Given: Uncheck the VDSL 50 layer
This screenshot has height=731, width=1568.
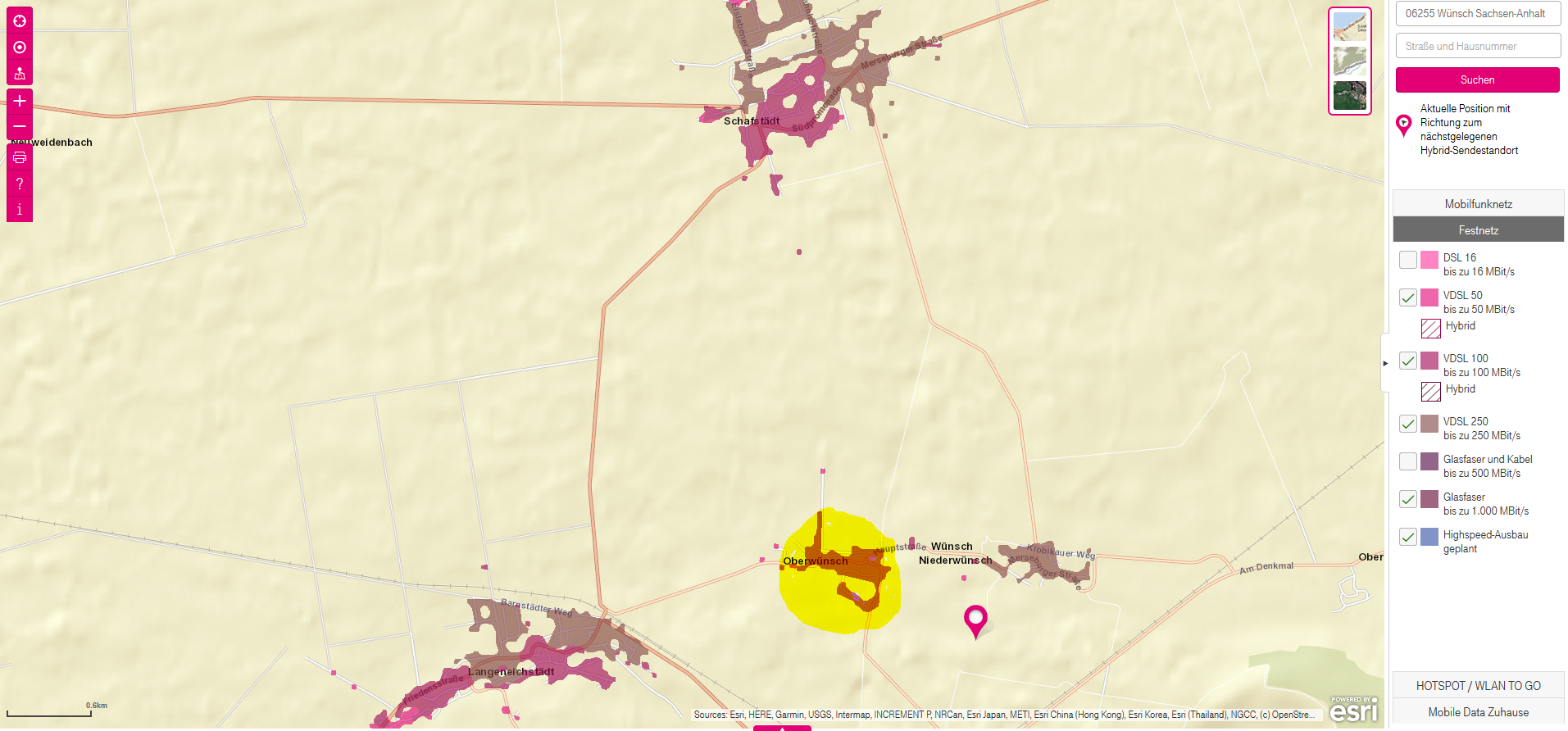Looking at the screenshot, I should 1407,297.
